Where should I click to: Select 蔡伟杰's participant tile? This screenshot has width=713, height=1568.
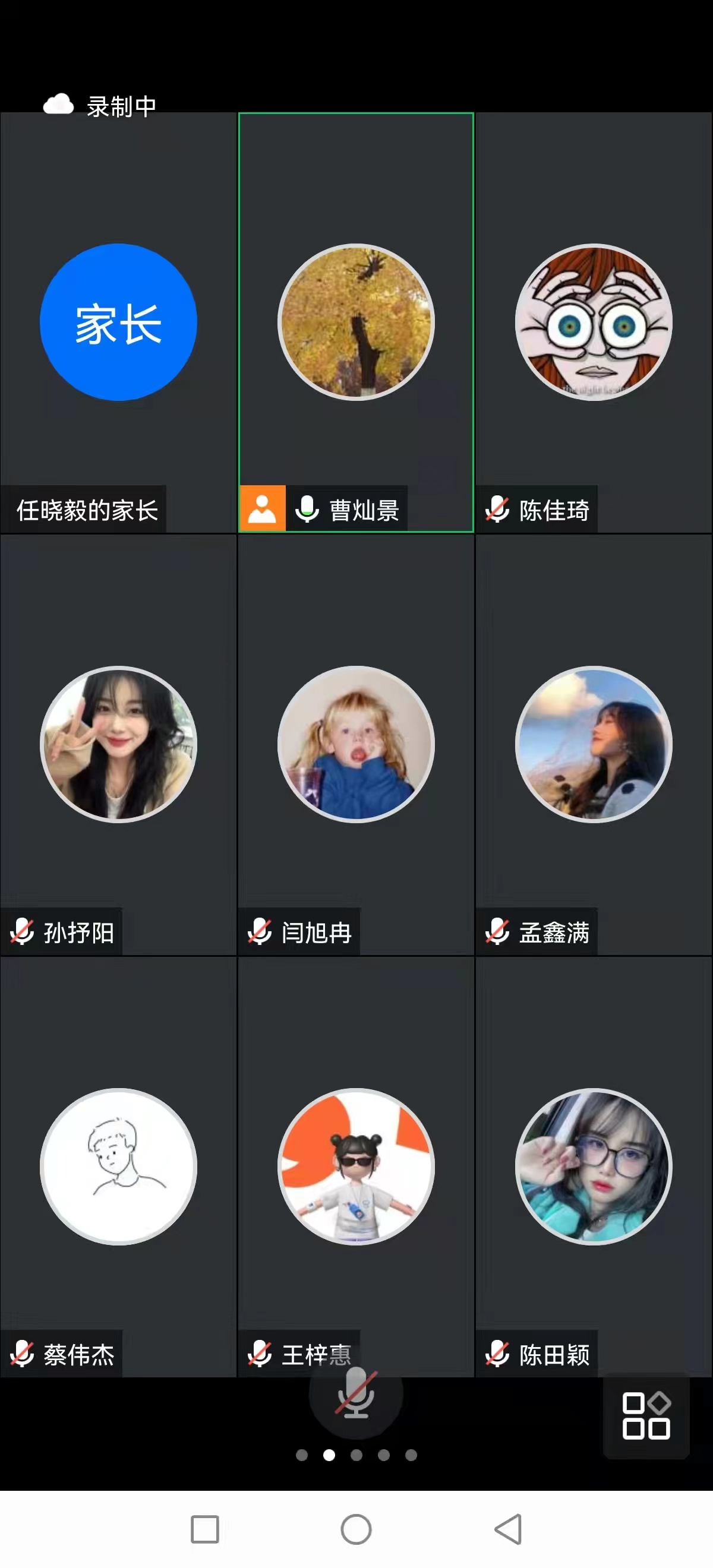click(118, 1166)
